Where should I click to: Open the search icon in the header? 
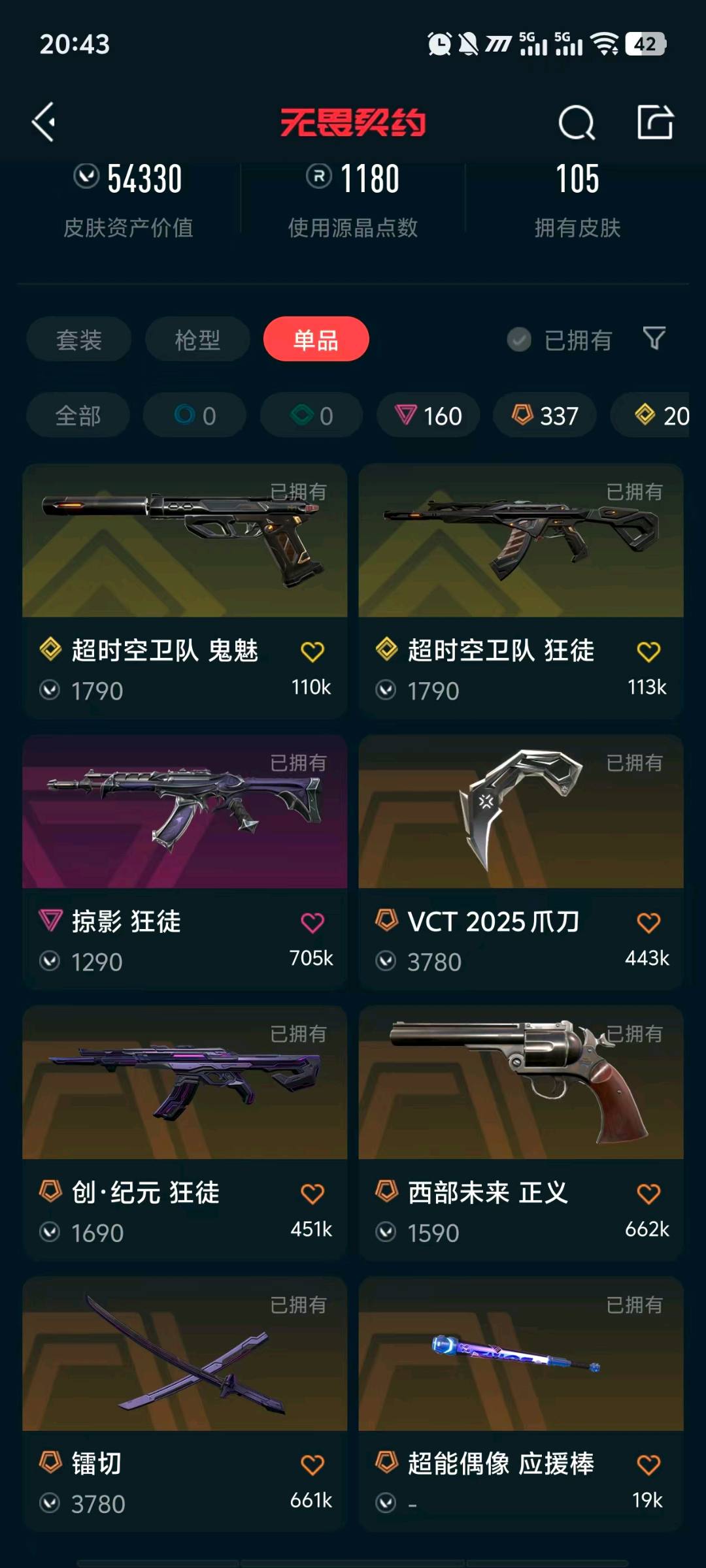[576, 122]
